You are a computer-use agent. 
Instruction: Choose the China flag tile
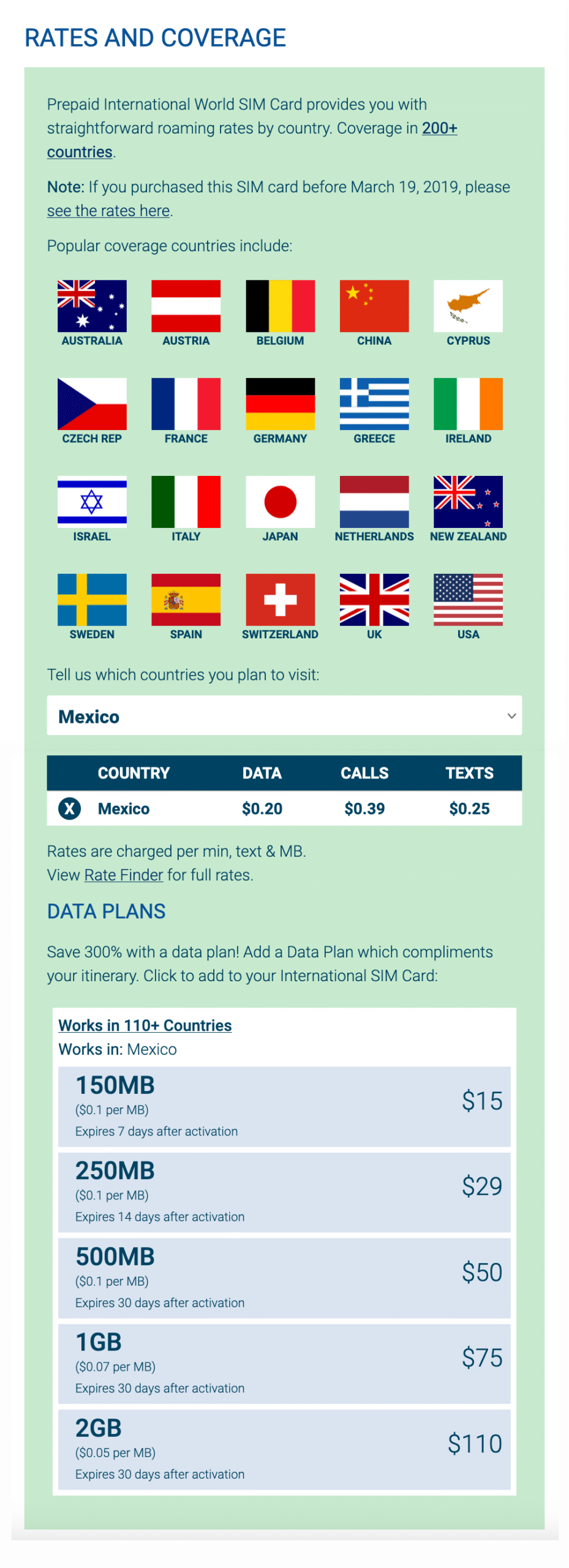374,306
